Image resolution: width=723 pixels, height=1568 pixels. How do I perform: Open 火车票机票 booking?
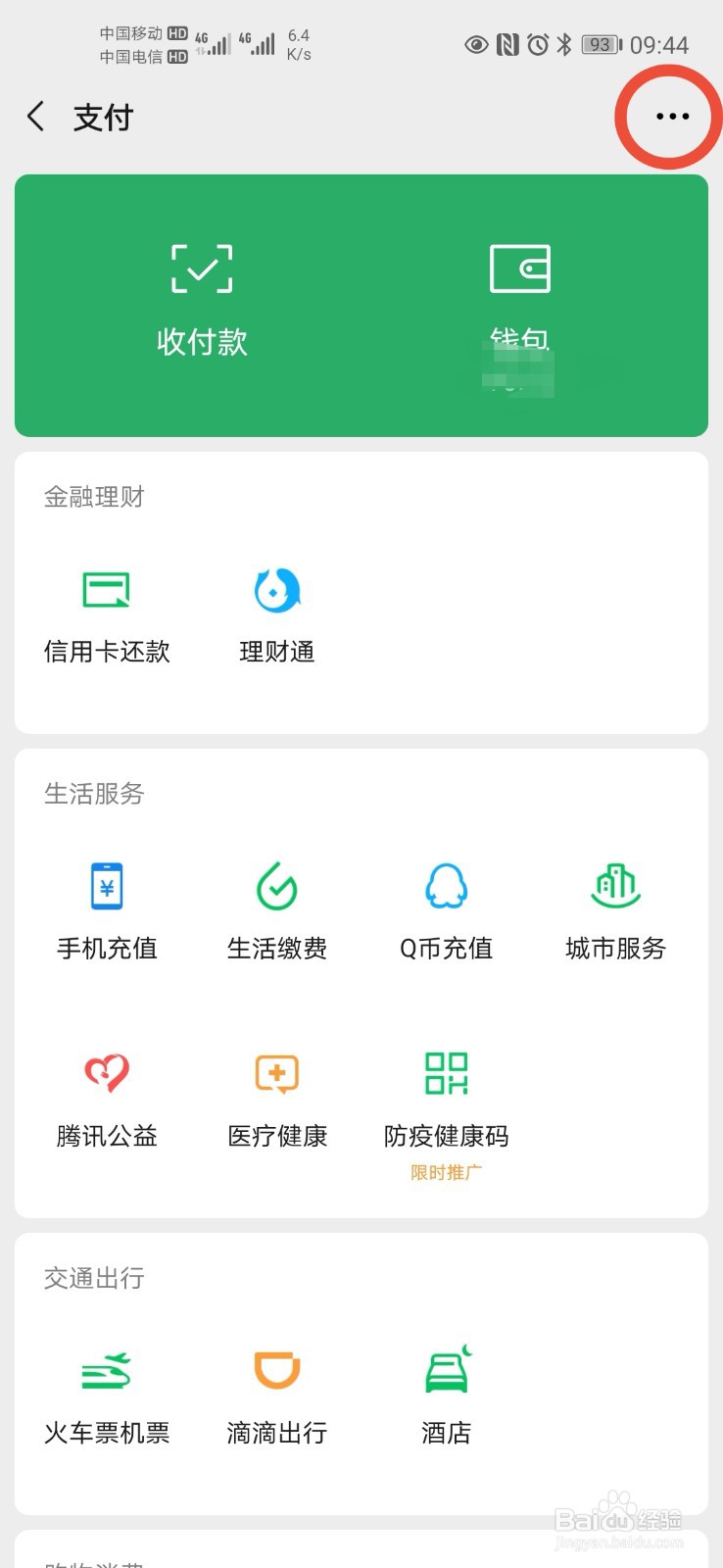[x=107, y=1398]
